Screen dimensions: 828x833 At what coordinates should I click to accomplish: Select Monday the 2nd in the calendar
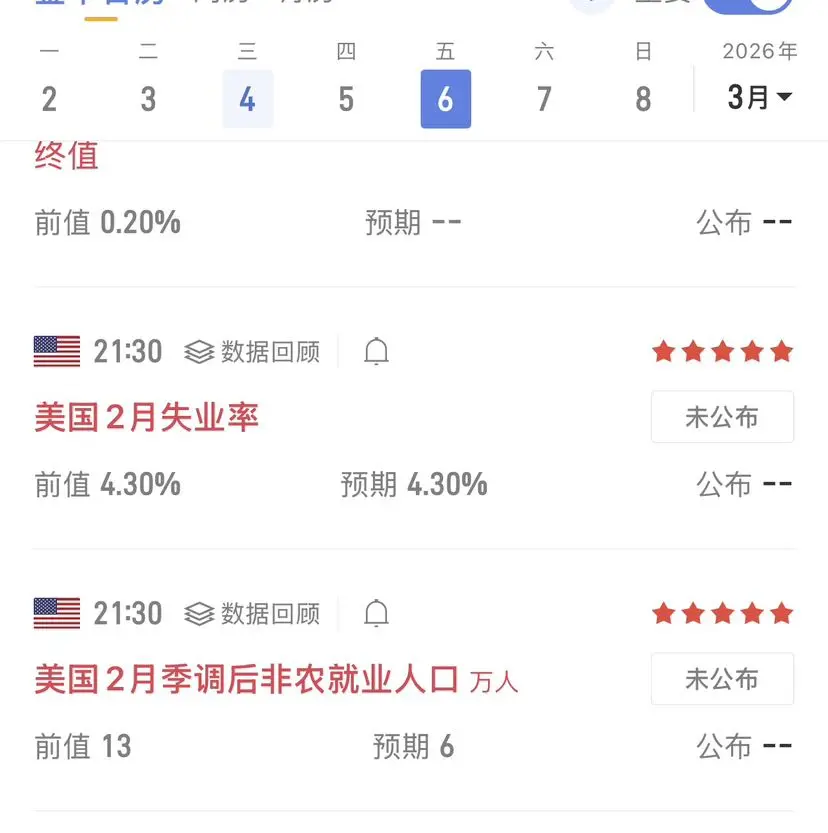coord(49,98)
